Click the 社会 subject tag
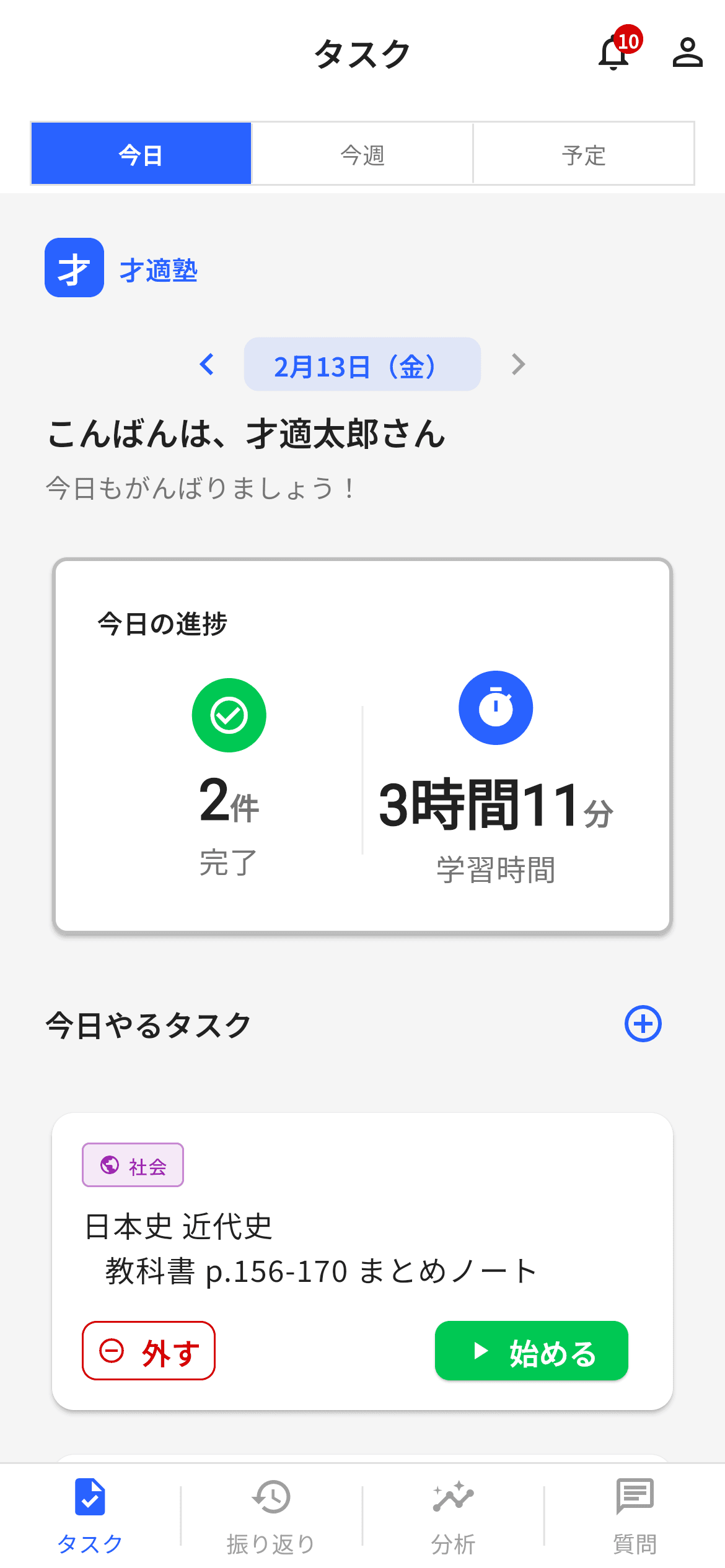This screenshot has height=1568, width=725. tap(133, 1164)
